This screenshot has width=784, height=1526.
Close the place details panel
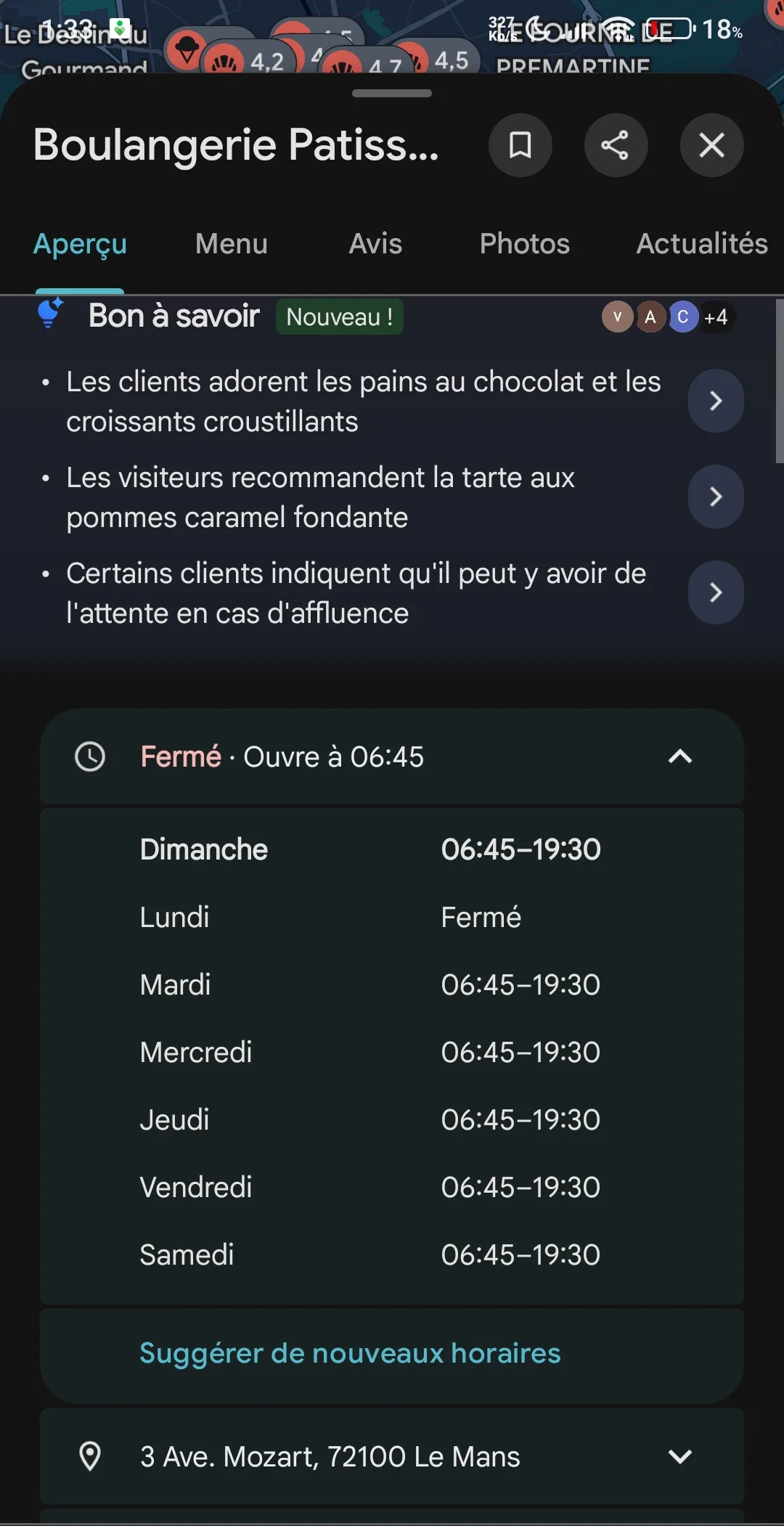pyautogui.click(x=711, y=145)
